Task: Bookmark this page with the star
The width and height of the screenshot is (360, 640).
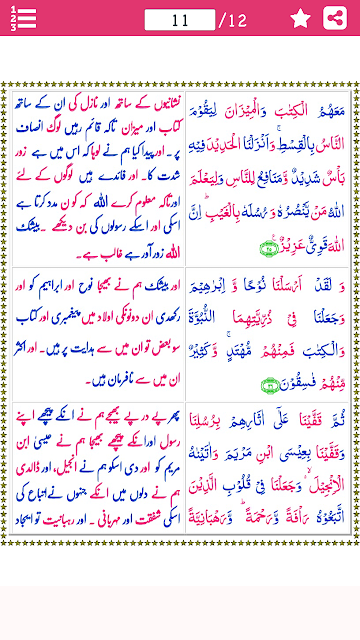Action: click(300, 18)
